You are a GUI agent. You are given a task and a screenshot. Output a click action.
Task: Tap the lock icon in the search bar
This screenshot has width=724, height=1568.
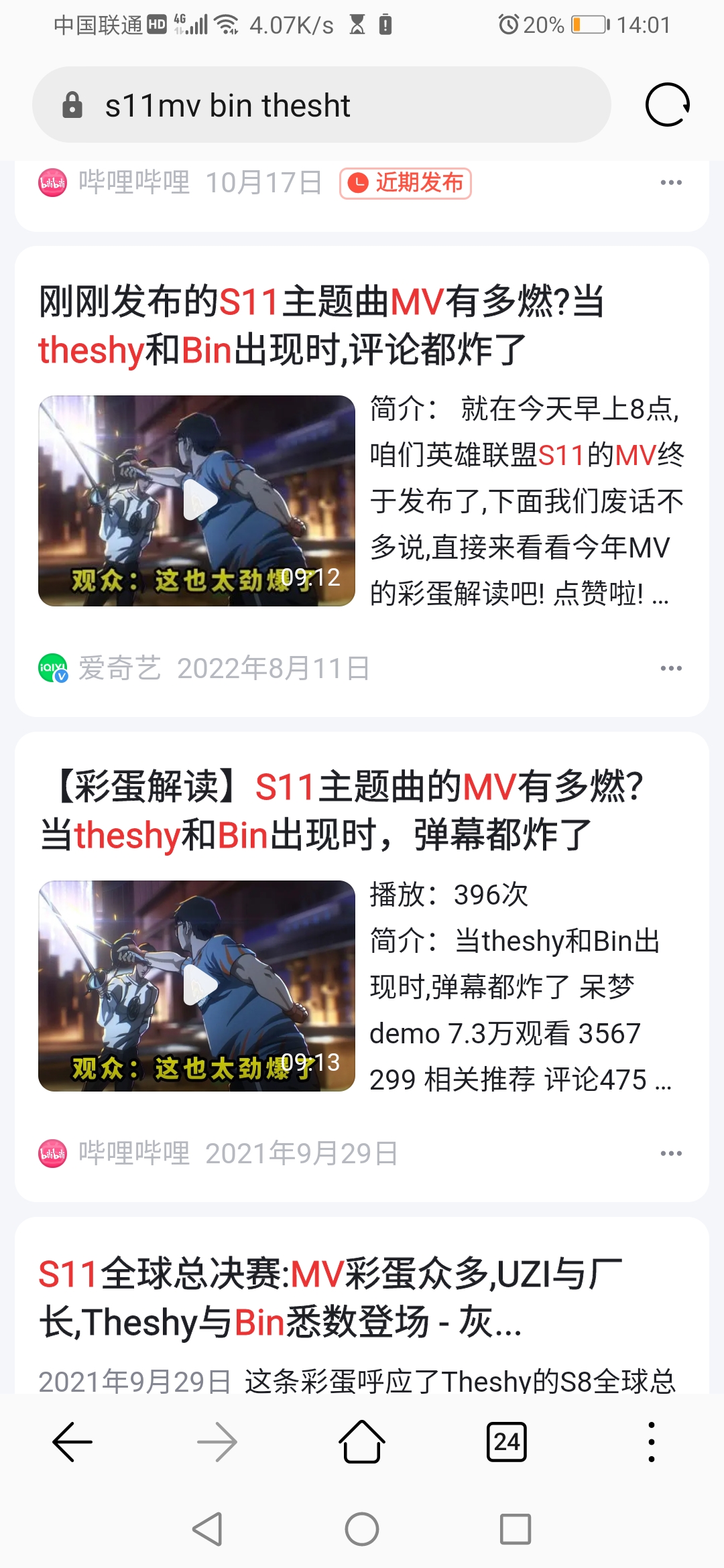pyautogui.click(x=72, y=105)
